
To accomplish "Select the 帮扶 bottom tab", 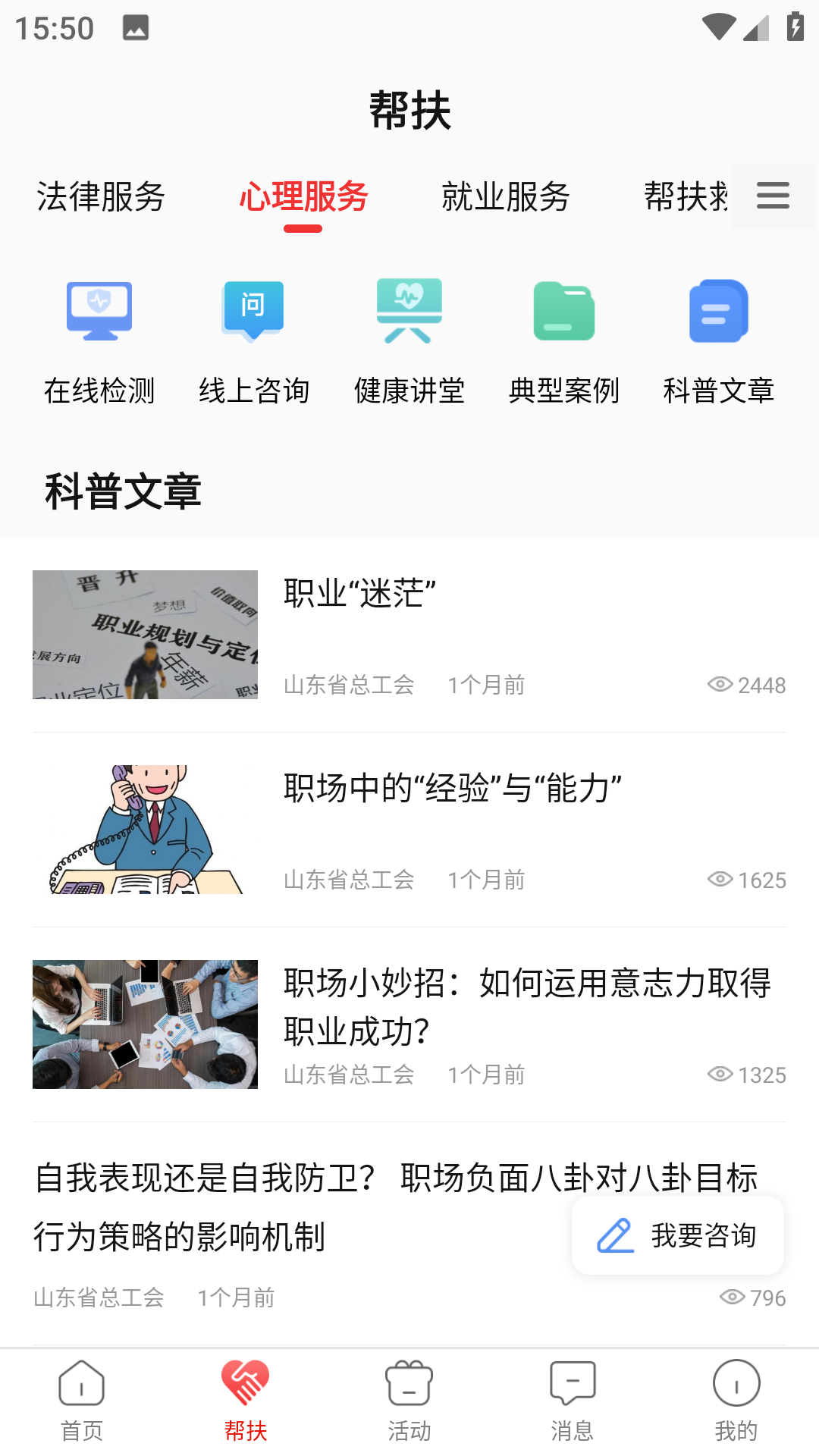I will pyautogui.click(x=246, y=1401).
